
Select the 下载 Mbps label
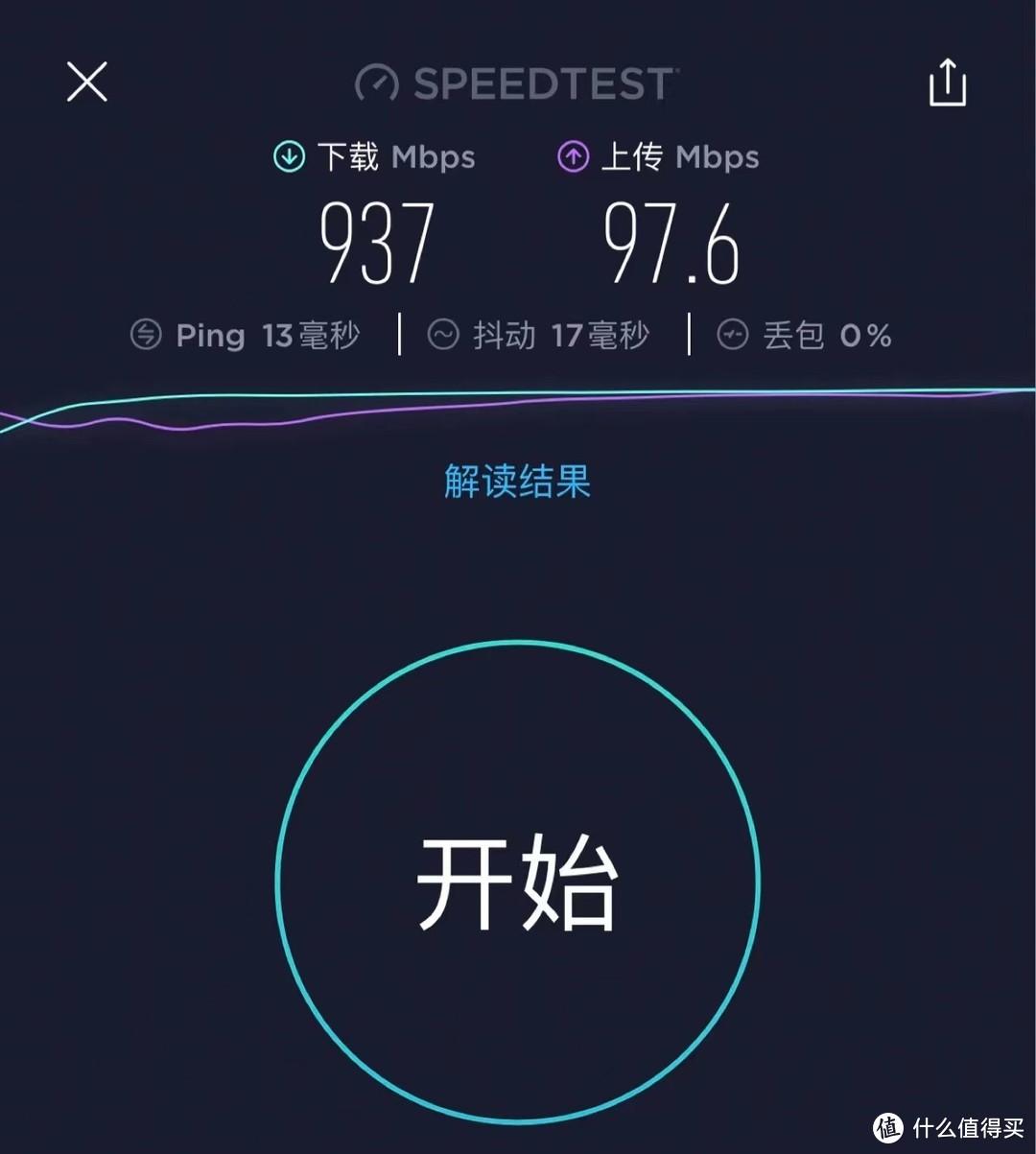(396, 156)
